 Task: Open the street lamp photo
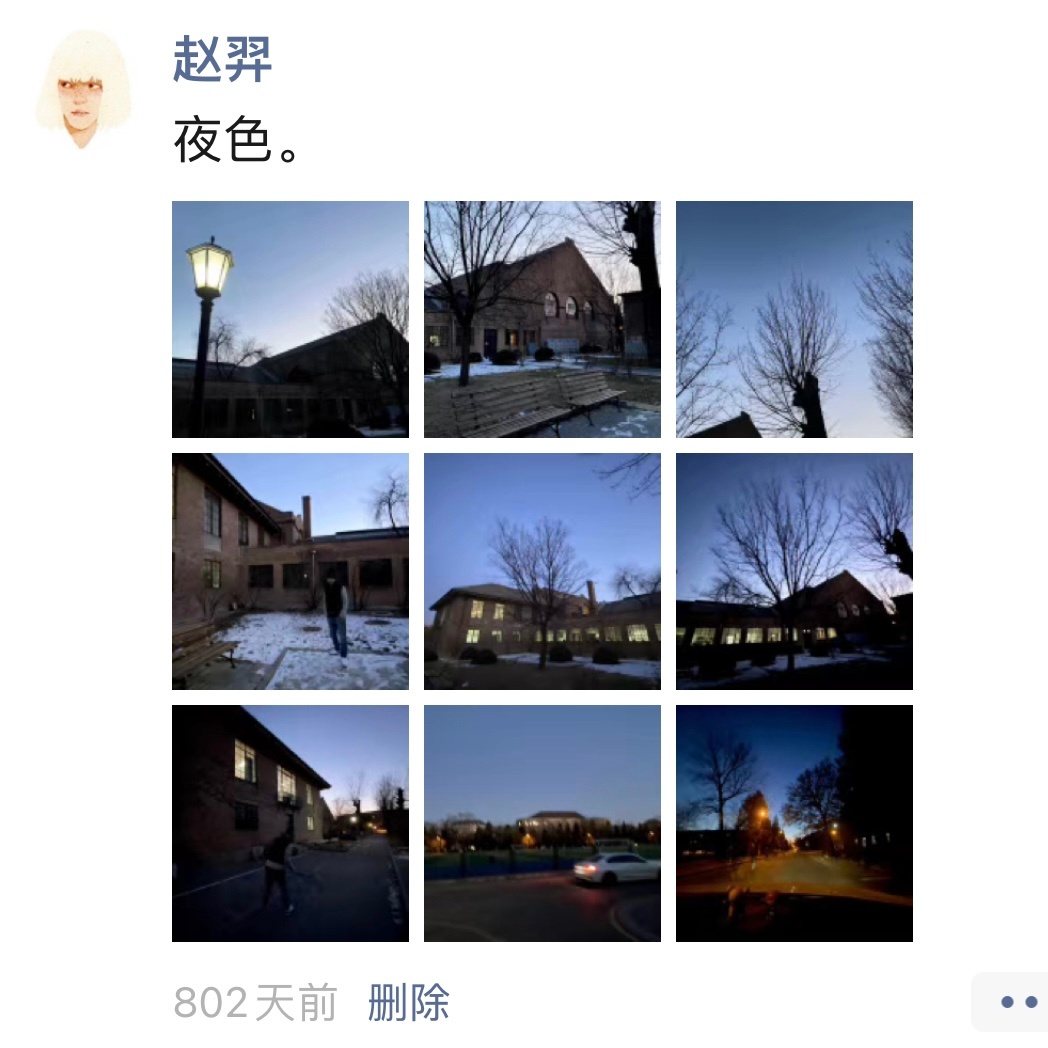(x=290, y=319)
